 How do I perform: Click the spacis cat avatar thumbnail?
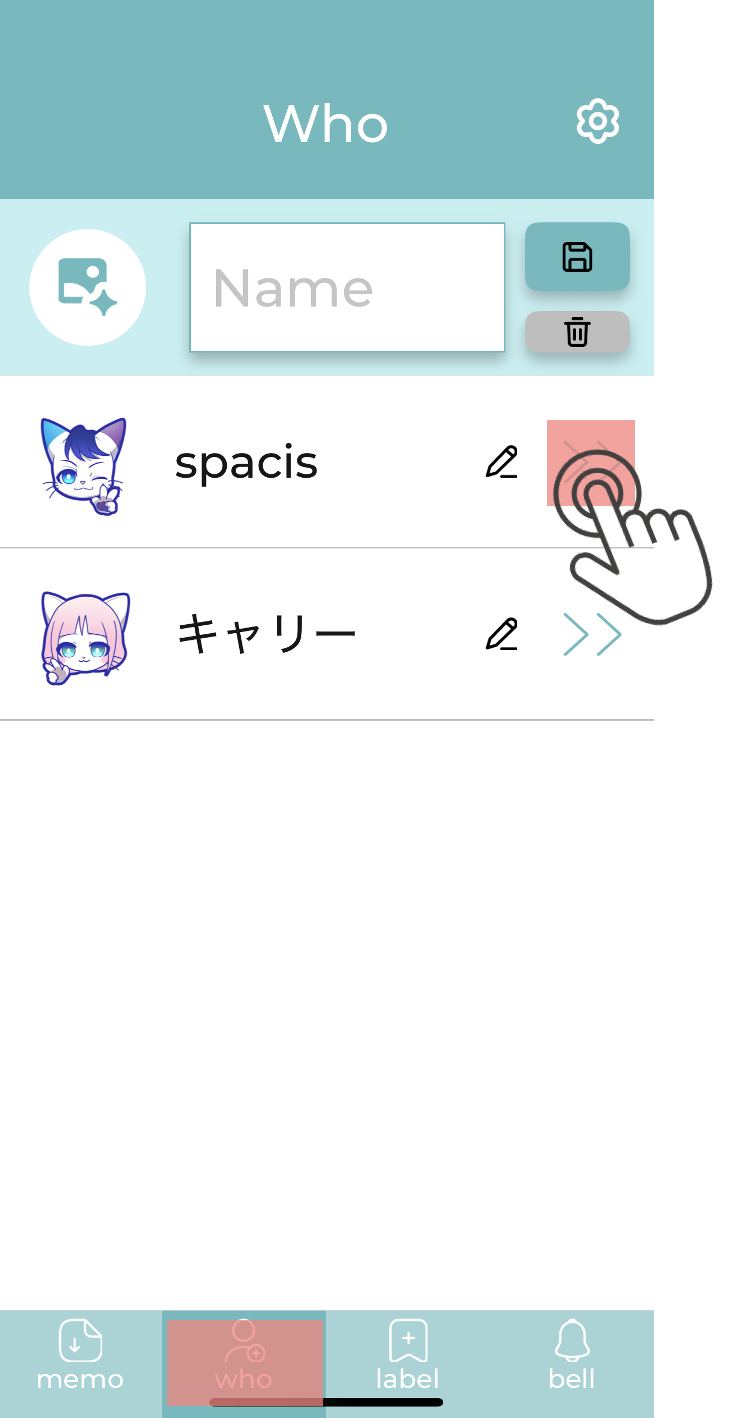pyautogui.click(x=85, y=462)
